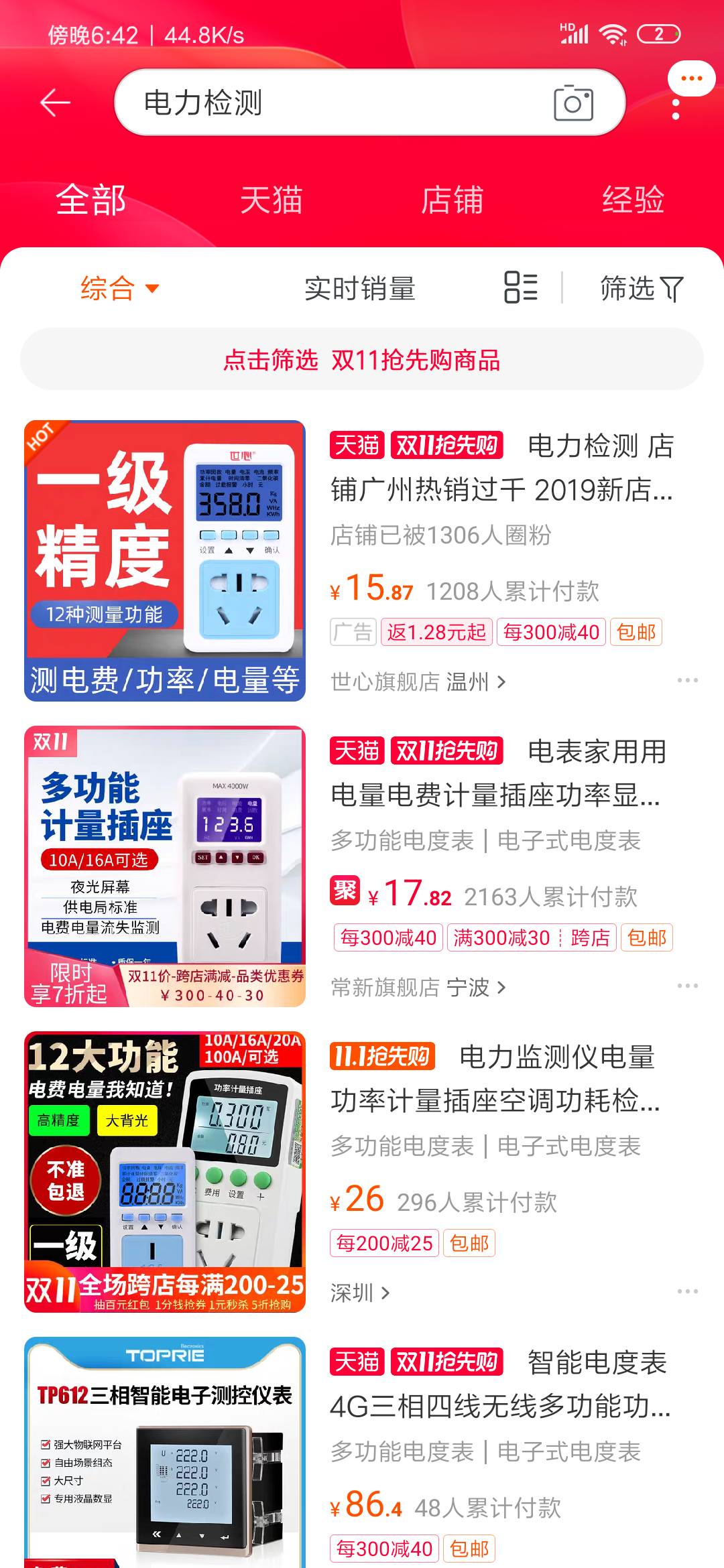Switch to the 经验 tab
This screenshot has height=1568, width=724.
pyautogui.click(x=633, y=200)
